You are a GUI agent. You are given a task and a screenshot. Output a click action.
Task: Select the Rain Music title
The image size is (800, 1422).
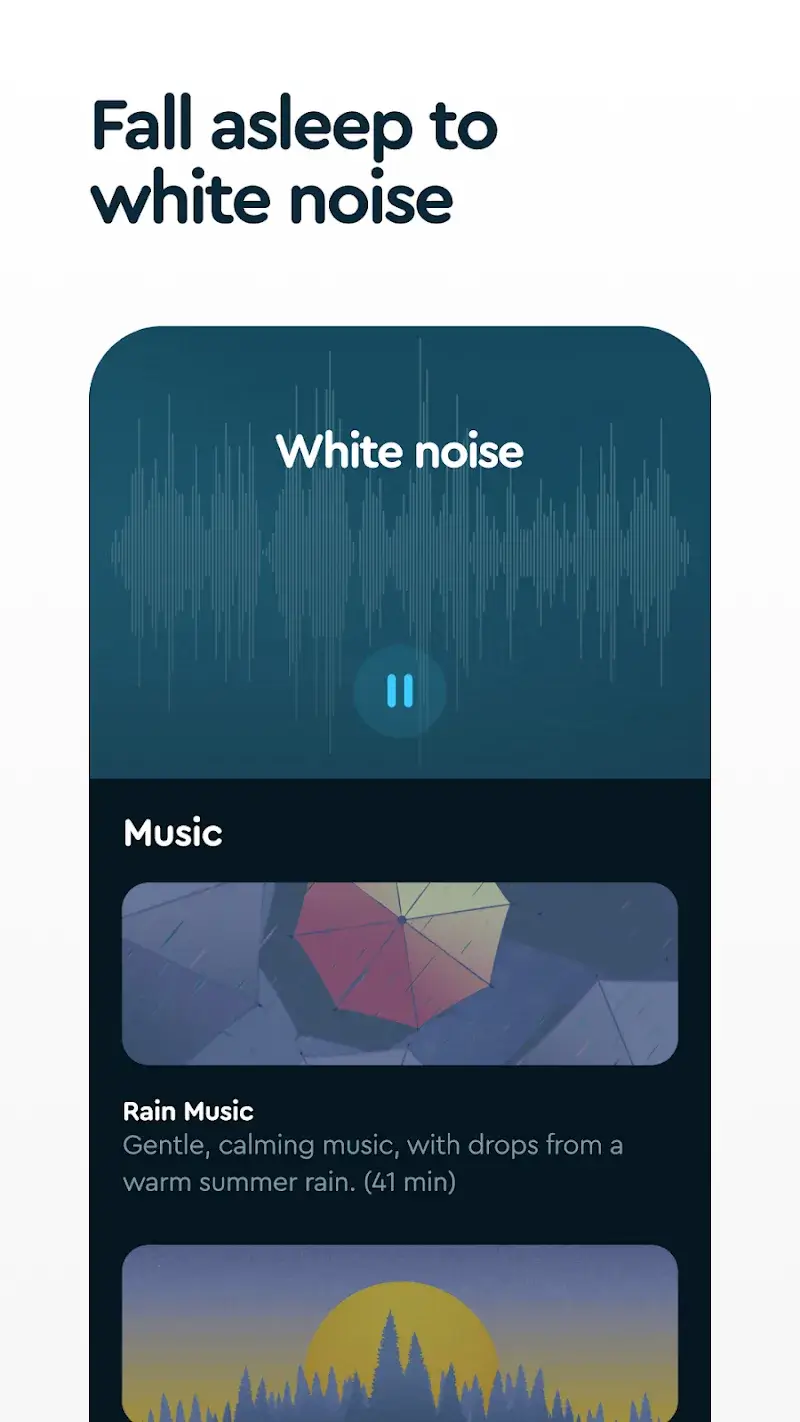click(188, 1110)
